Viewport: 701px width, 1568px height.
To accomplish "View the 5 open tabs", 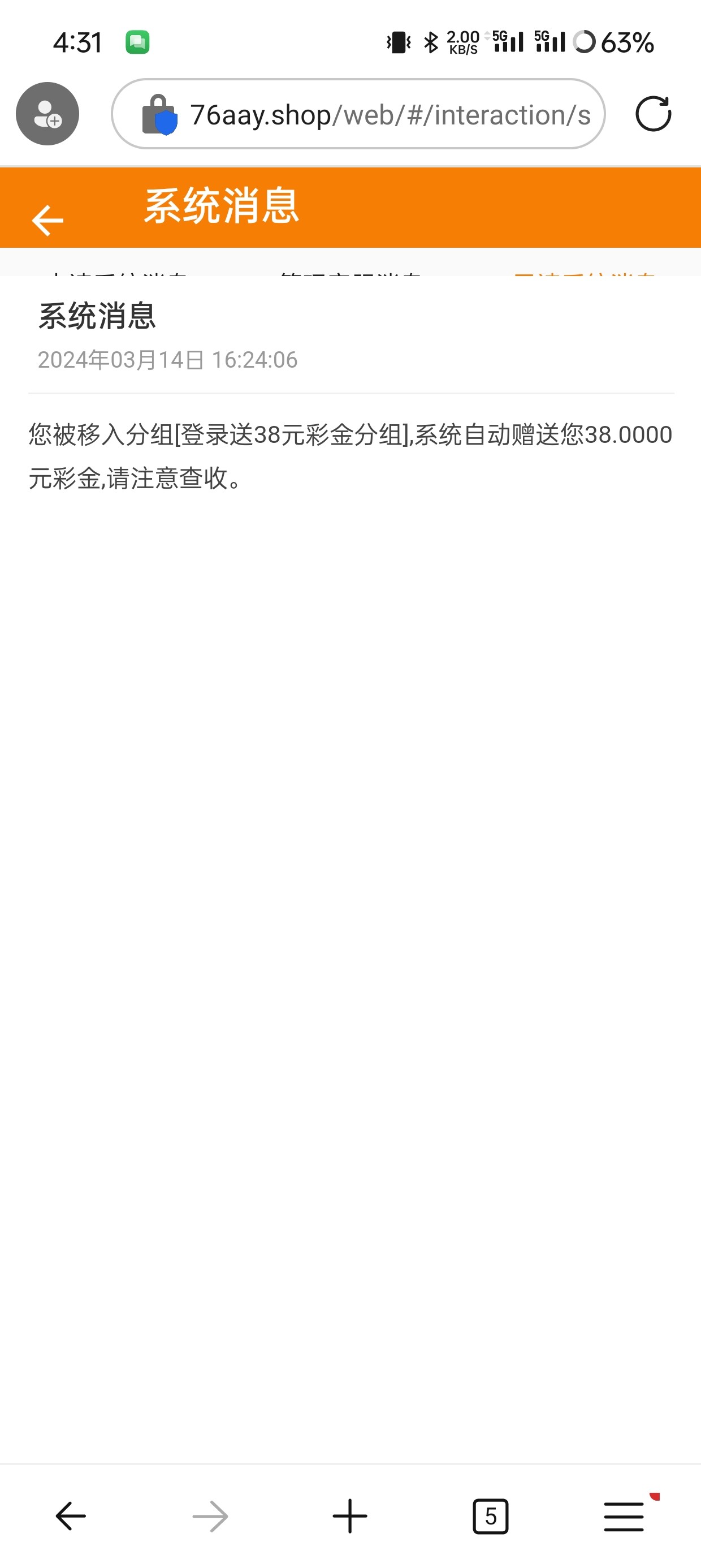I will click(490, 1515).
